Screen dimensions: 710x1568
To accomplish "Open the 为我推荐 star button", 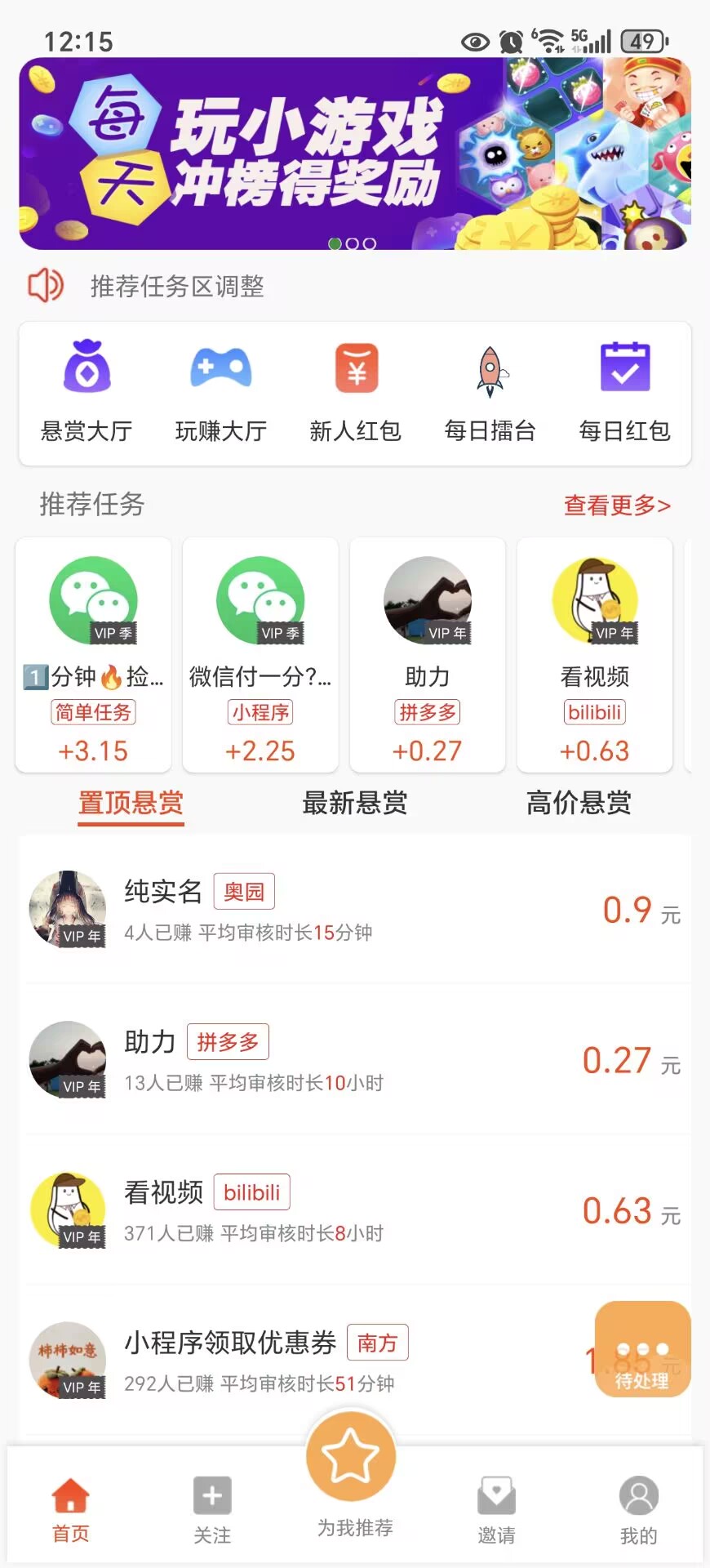I will tap(351, 1459).
